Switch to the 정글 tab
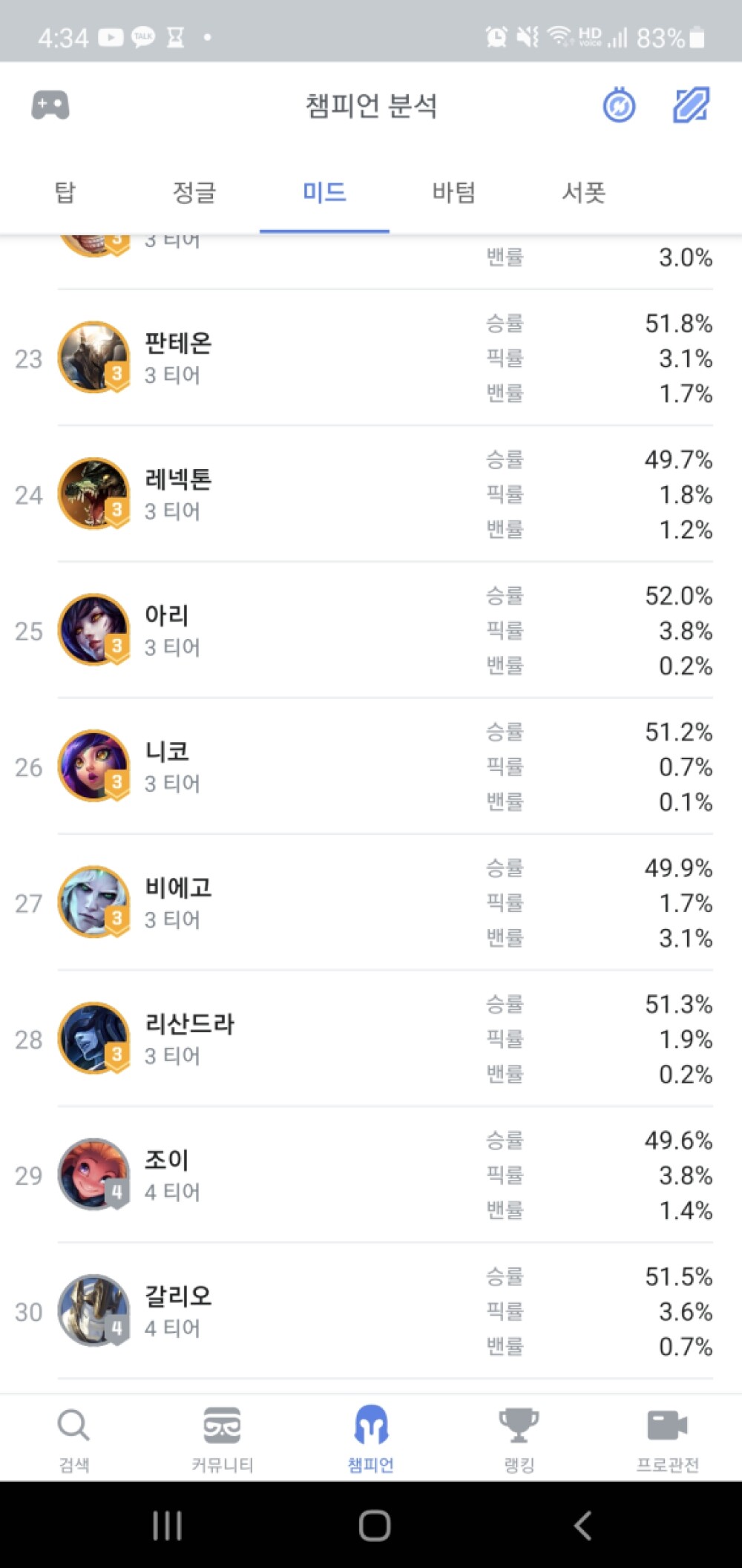The width and height of the screenshot is (742, 1568). point(194,192)
